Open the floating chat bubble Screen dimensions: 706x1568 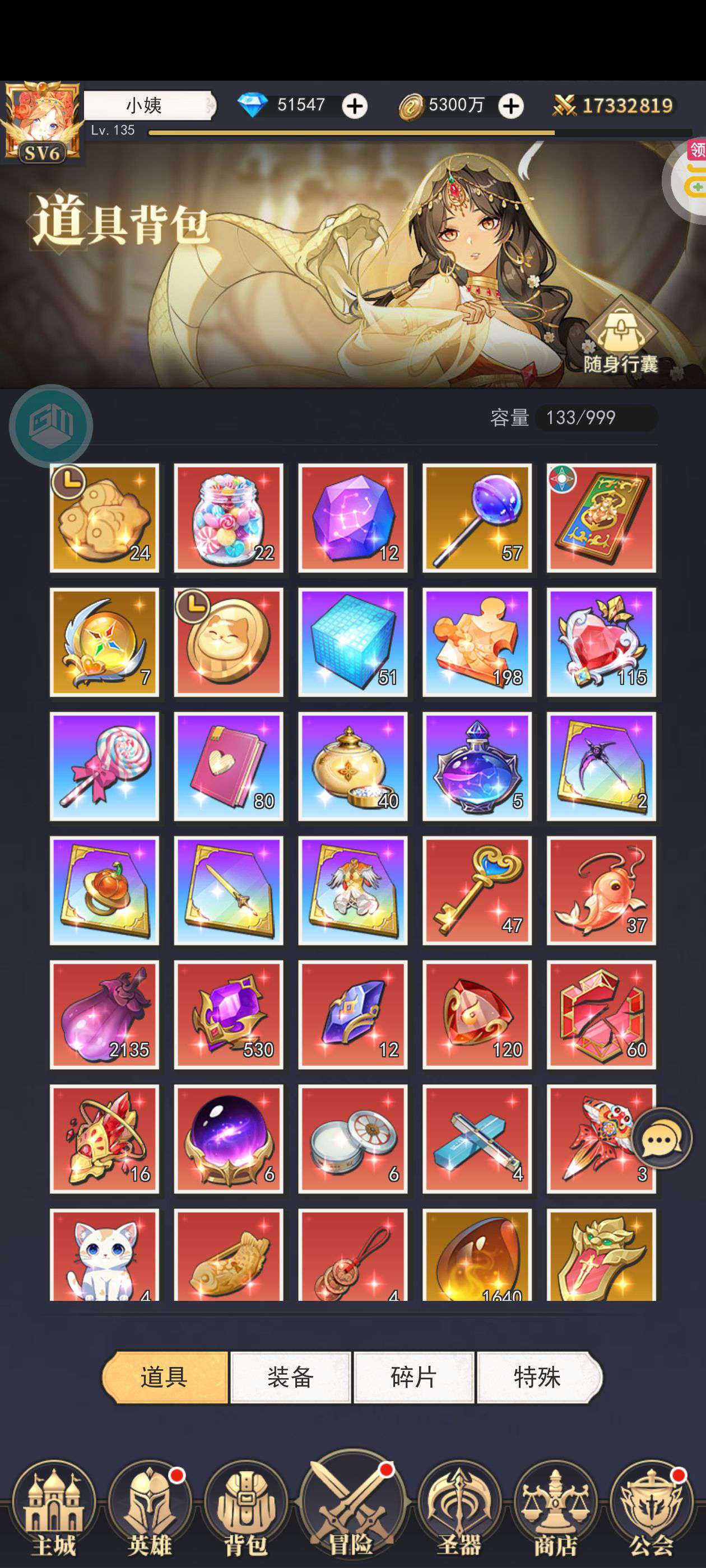pyautogui.click(x=662, y=1138)
